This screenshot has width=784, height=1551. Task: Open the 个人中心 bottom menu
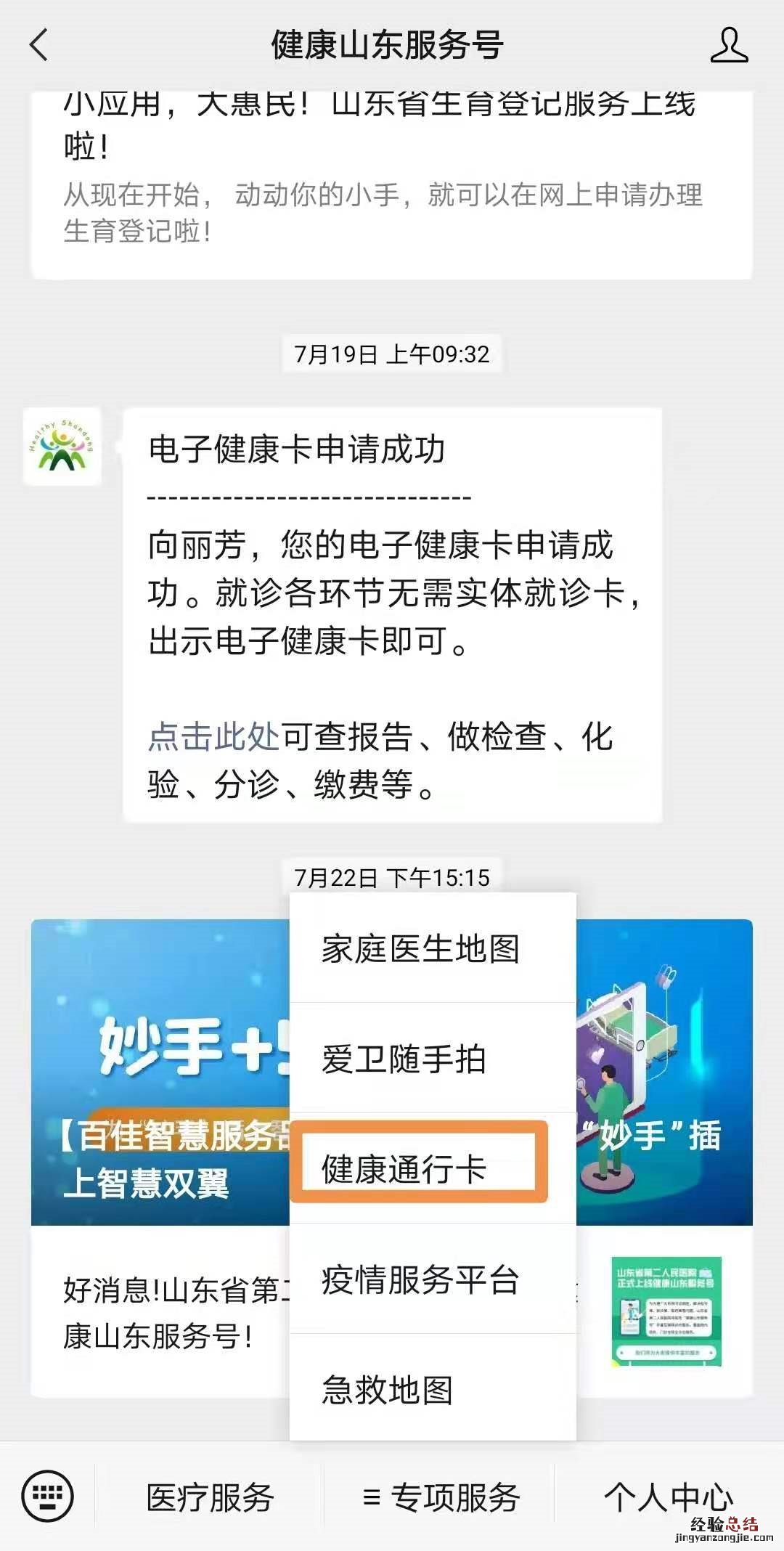668,1497
